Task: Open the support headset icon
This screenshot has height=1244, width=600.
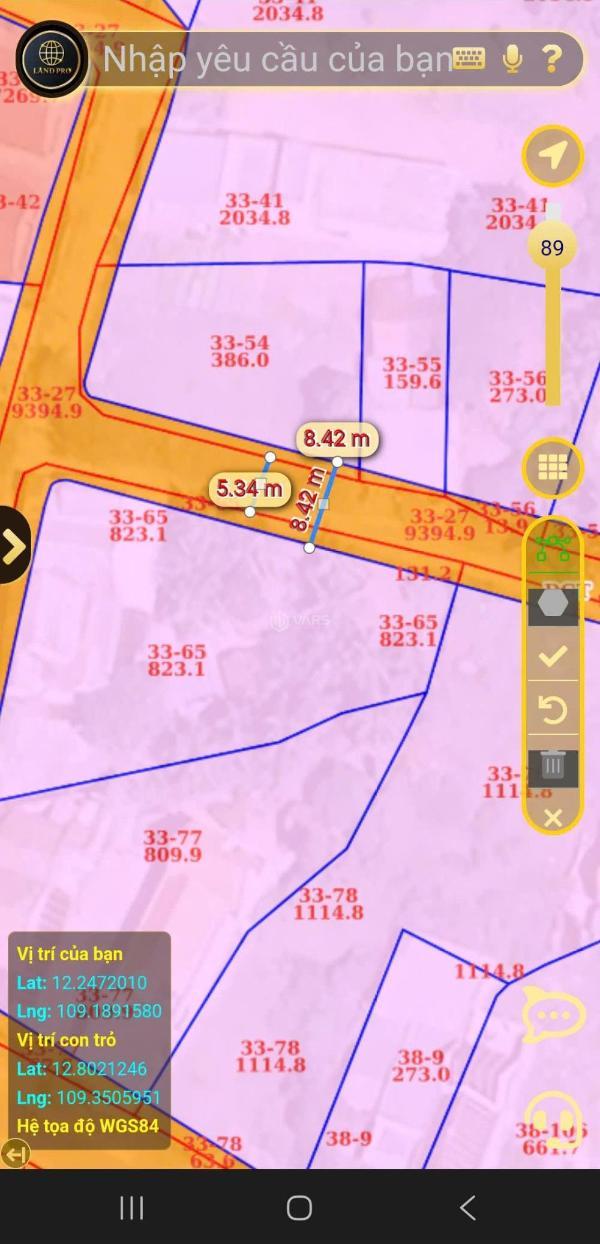Action: pyautogui.click(x=552, y=1118)
